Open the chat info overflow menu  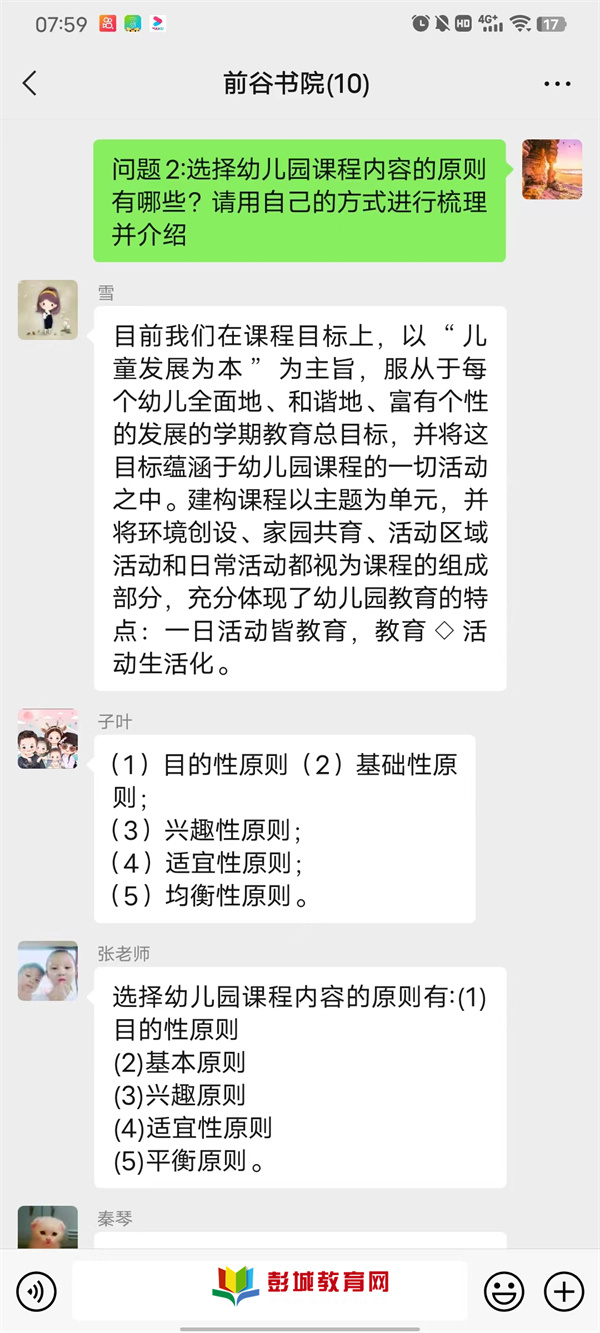(557, 84)
